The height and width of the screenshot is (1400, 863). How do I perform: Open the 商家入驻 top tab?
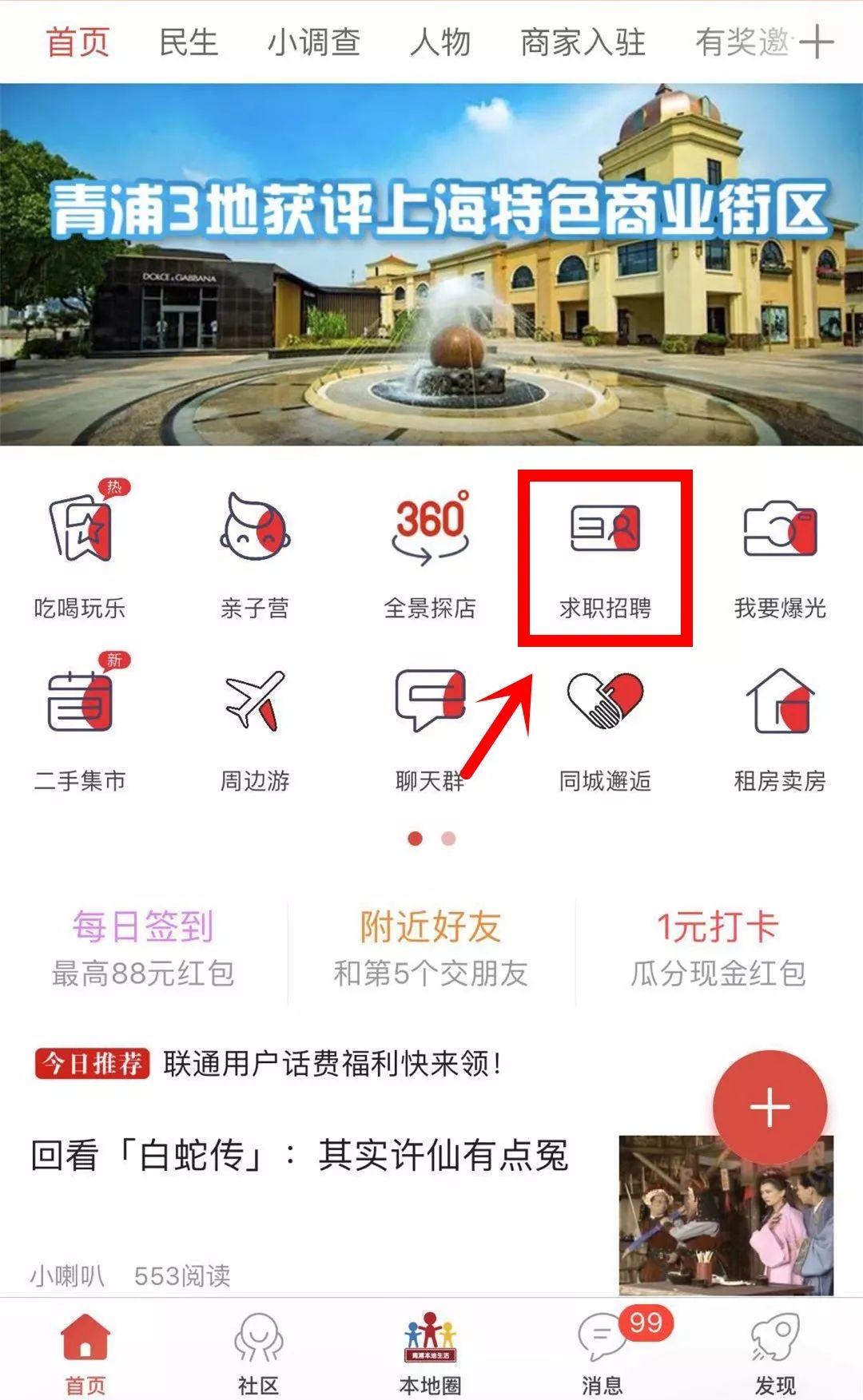[x=583, y=42]
